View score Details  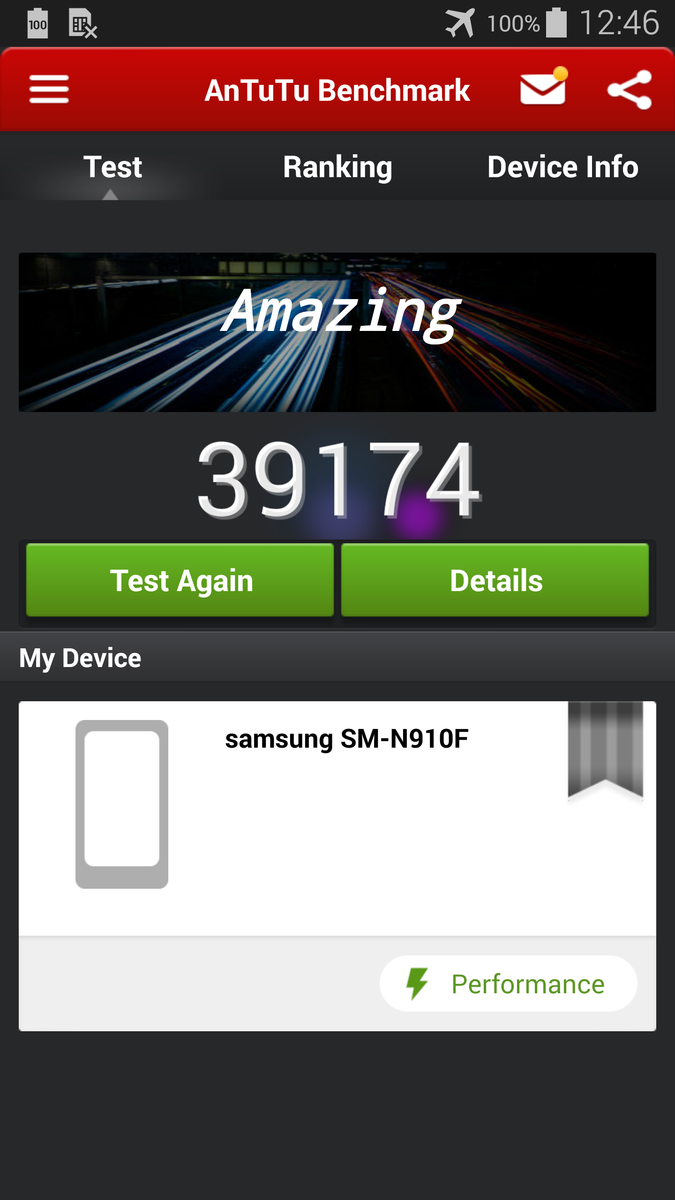495,581
